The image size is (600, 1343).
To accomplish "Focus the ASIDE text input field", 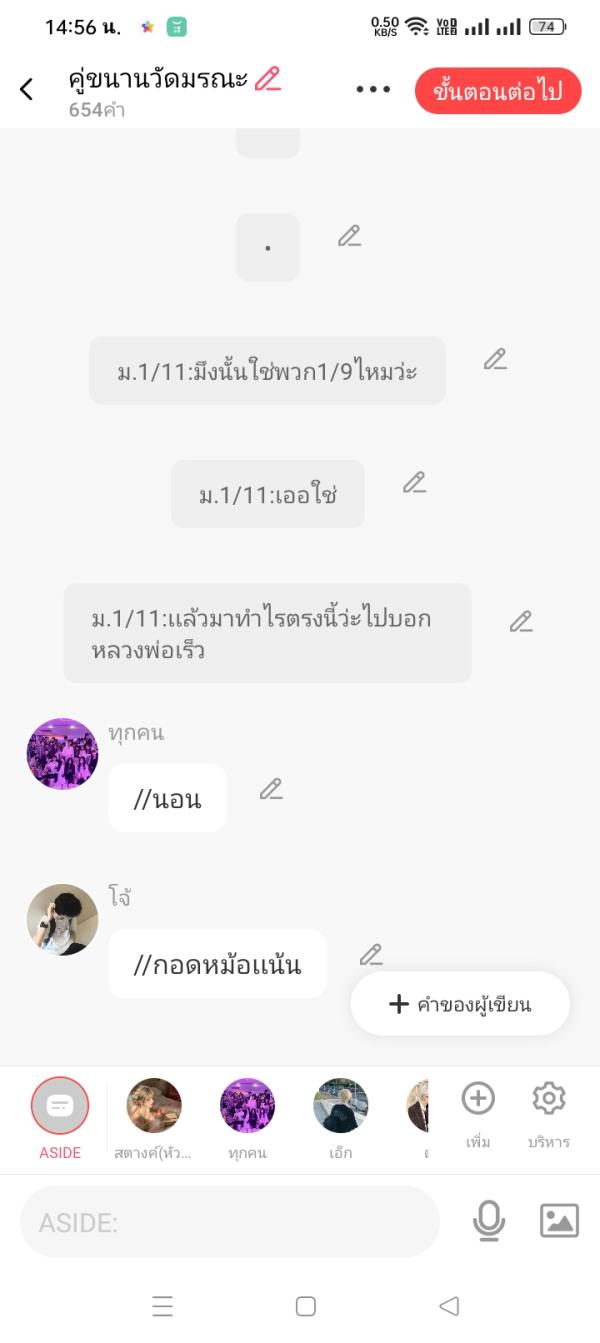I will pos(230,1222).
